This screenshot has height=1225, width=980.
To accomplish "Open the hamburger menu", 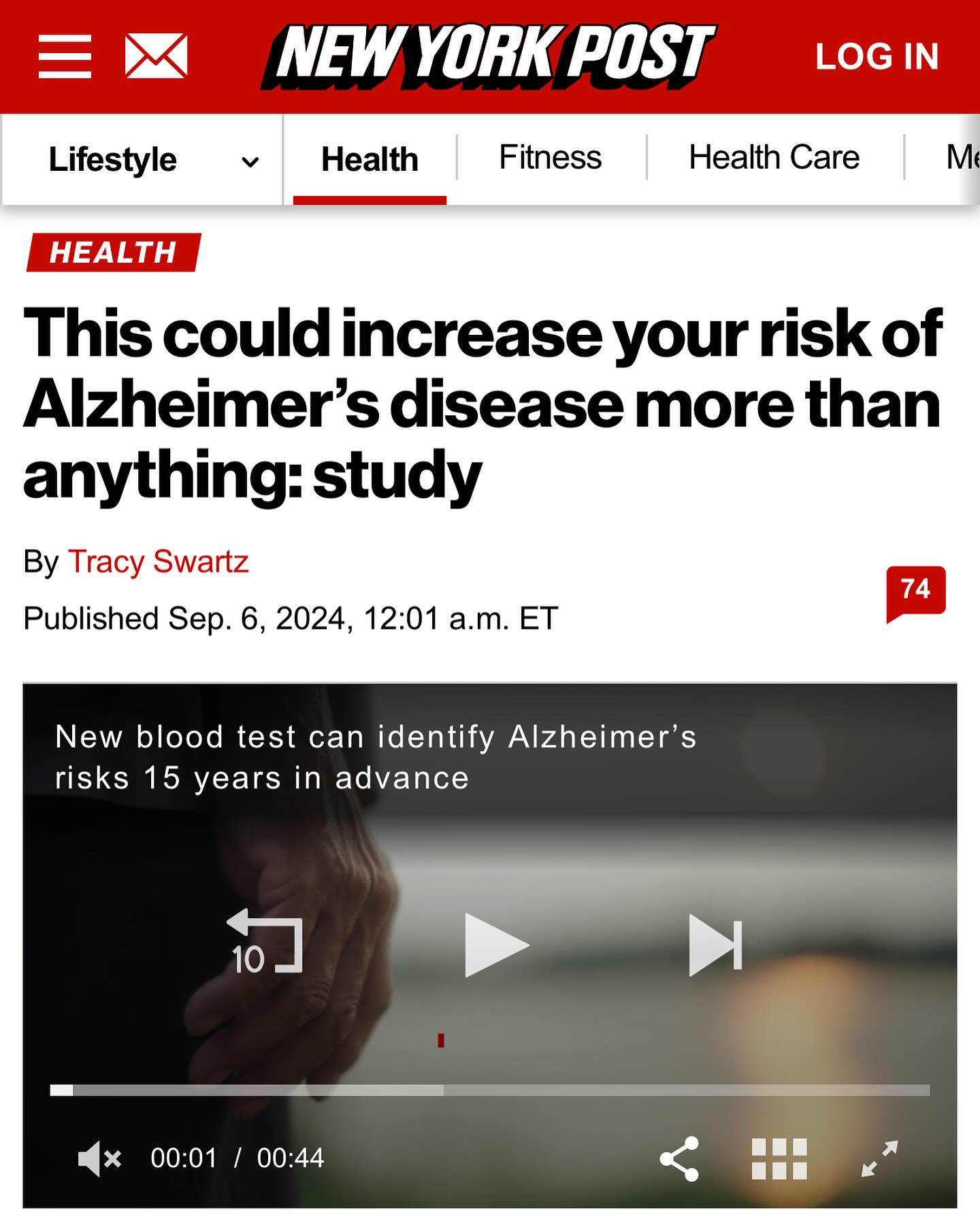I will 65,56.
